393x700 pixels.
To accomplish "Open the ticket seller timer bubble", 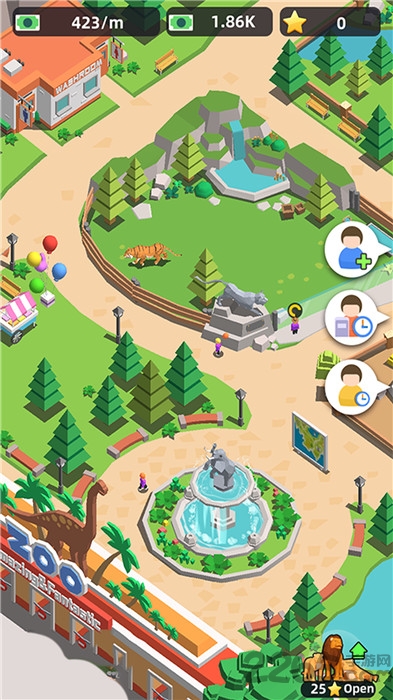I will pyautogui.click(x=354, y=318).
